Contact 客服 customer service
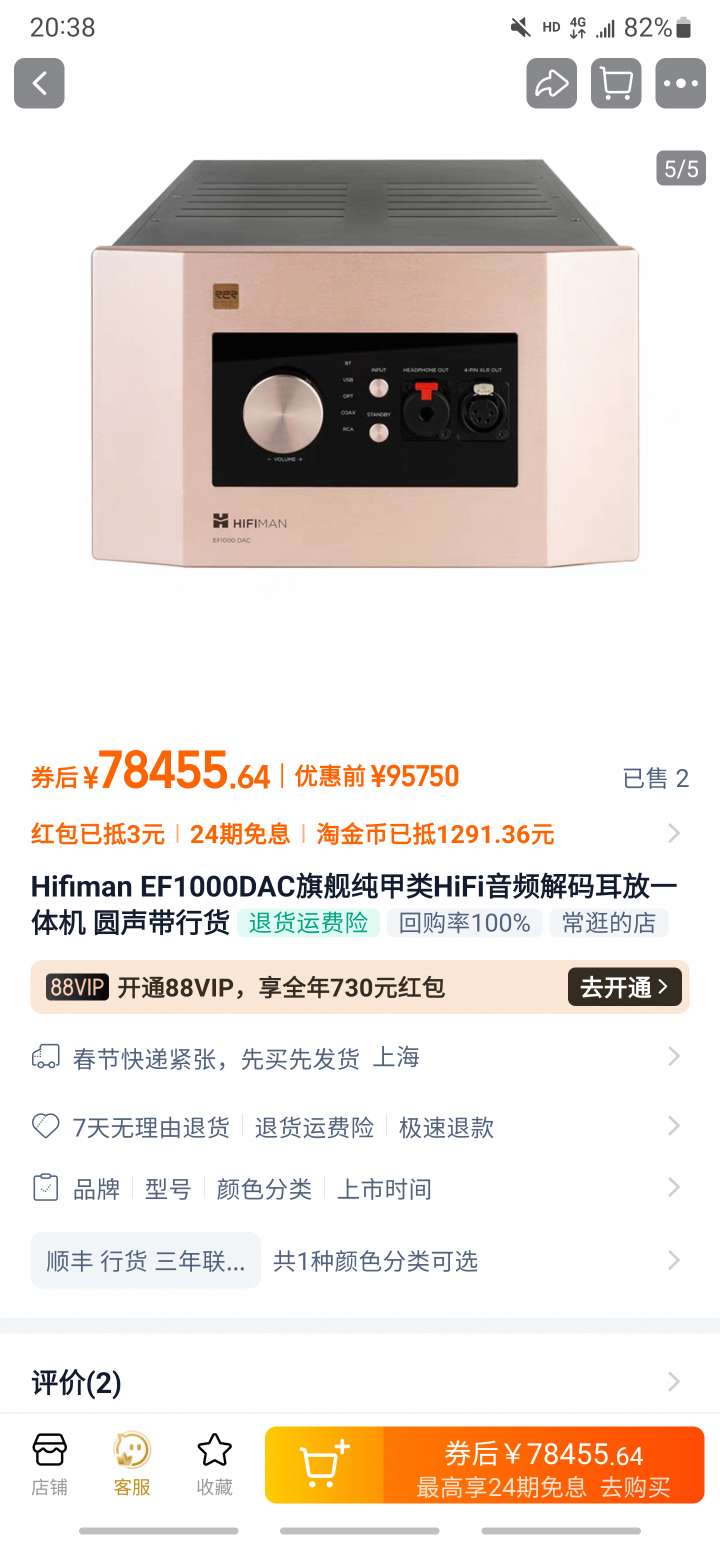 point(131,1464)
